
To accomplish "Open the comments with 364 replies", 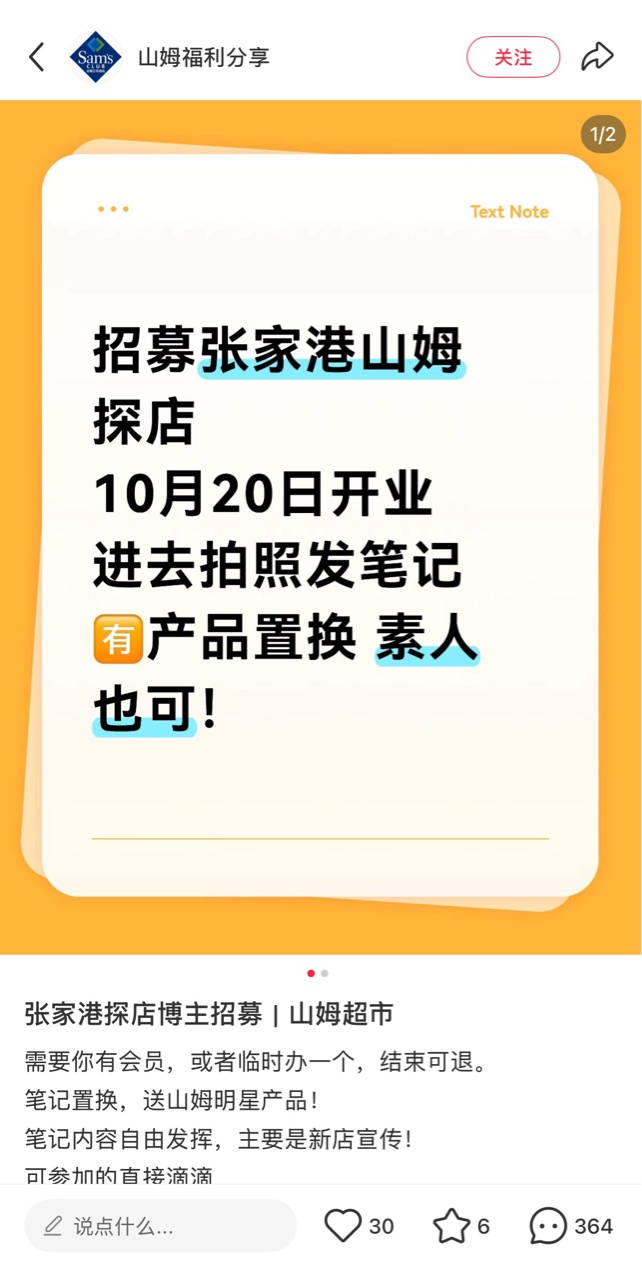I will [549, 1226].
